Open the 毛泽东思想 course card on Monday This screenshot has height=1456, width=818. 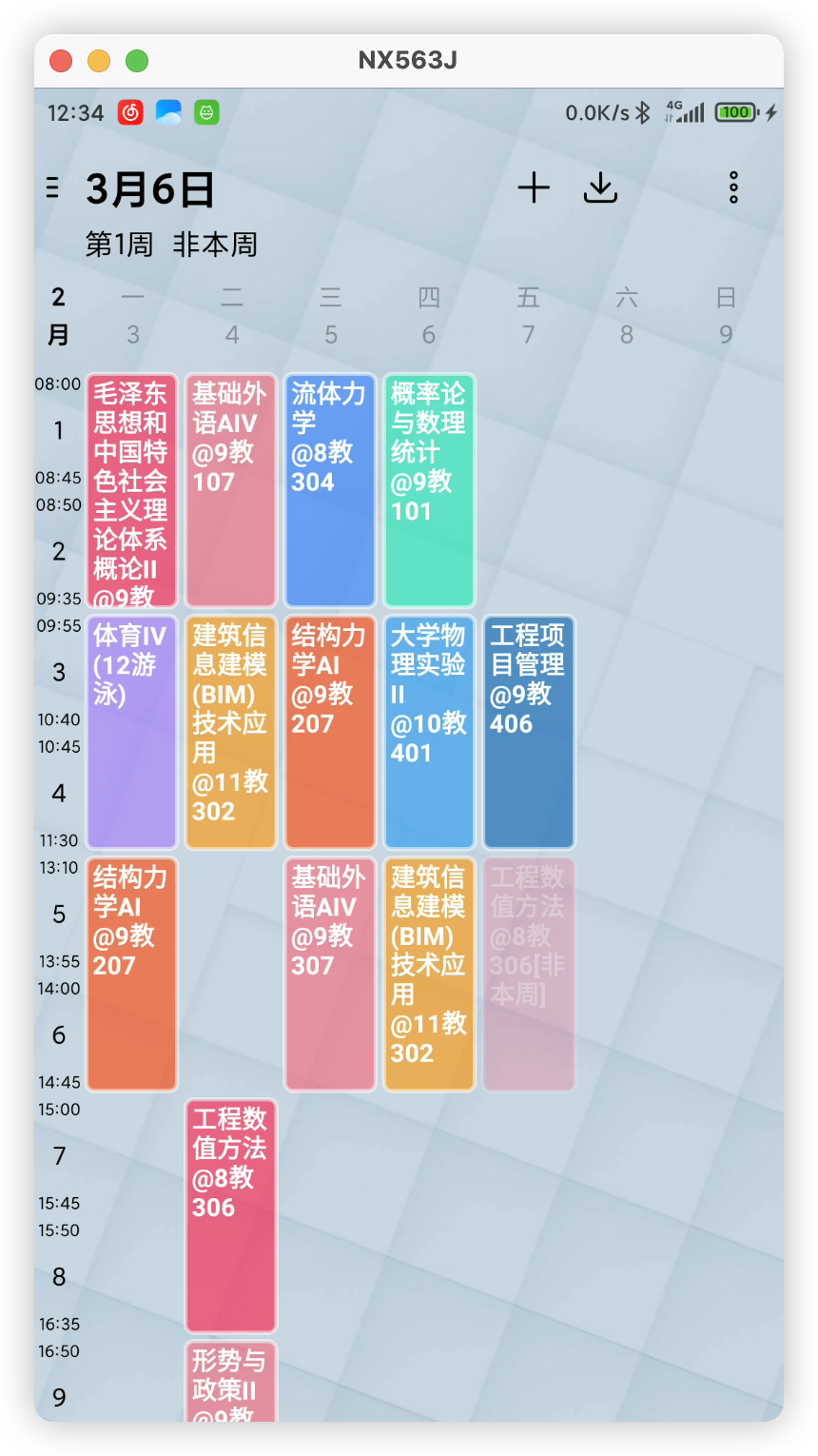[x=131, y=491]
